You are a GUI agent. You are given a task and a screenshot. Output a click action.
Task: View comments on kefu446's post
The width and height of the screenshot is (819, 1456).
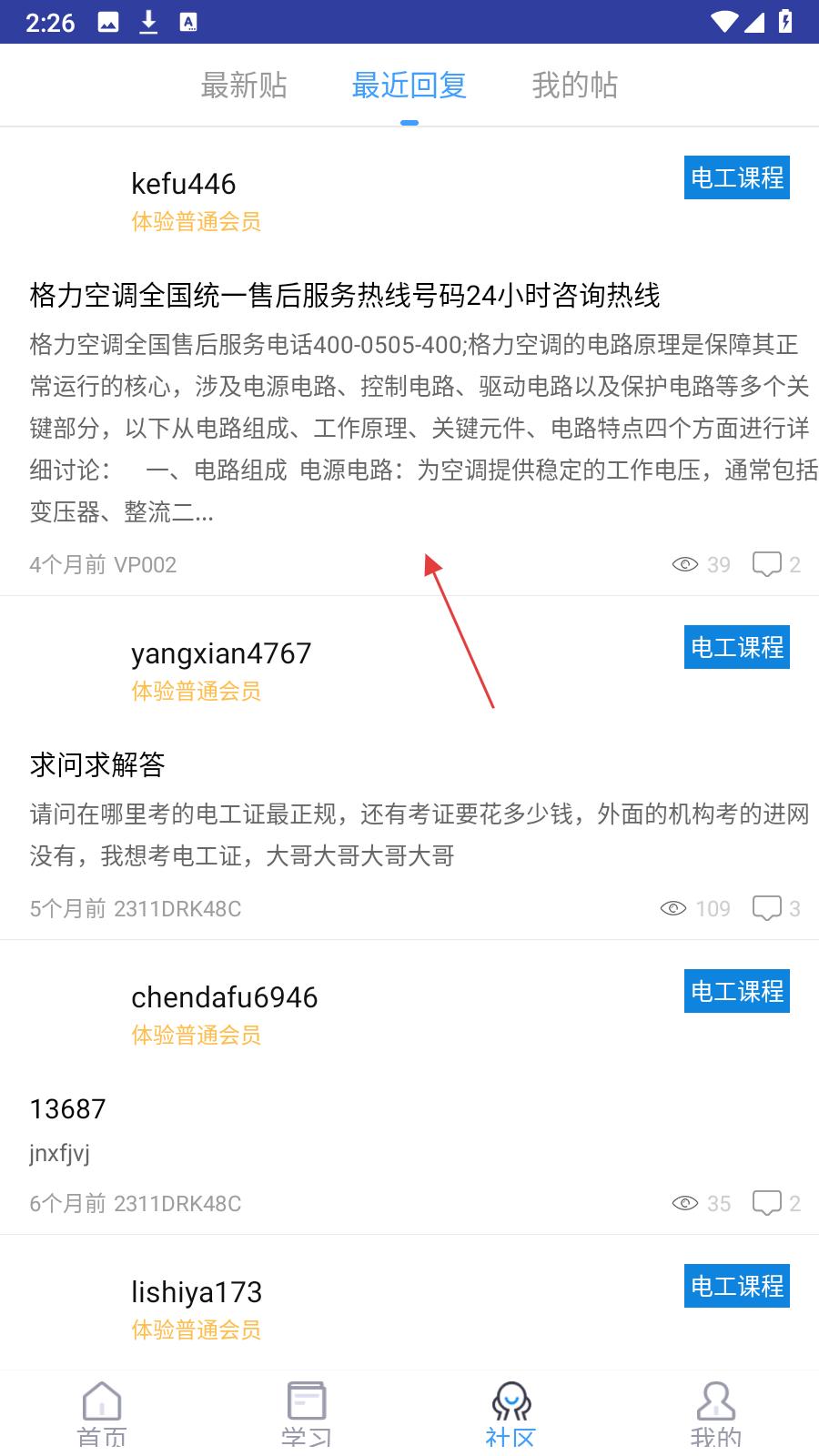coord(775,564)
